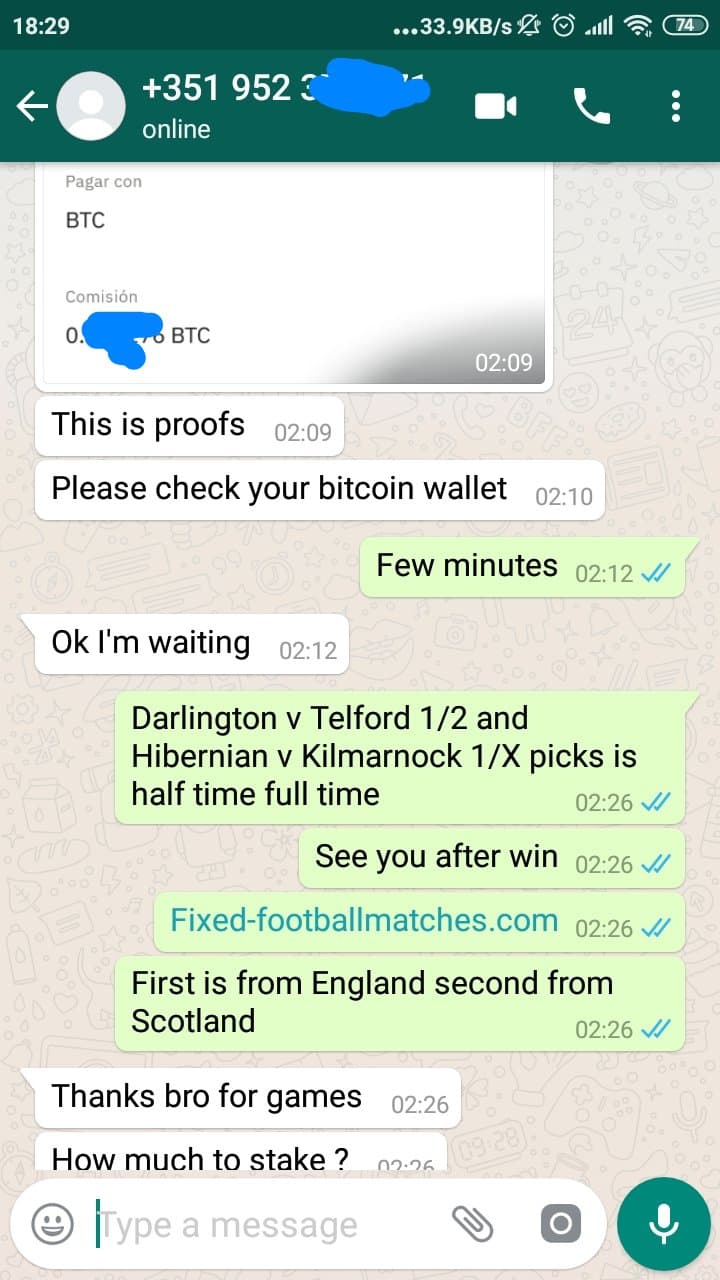Open the Fixed-footballmatches.com link
The image size is (720, 1280).
click(x=364, y=920)
